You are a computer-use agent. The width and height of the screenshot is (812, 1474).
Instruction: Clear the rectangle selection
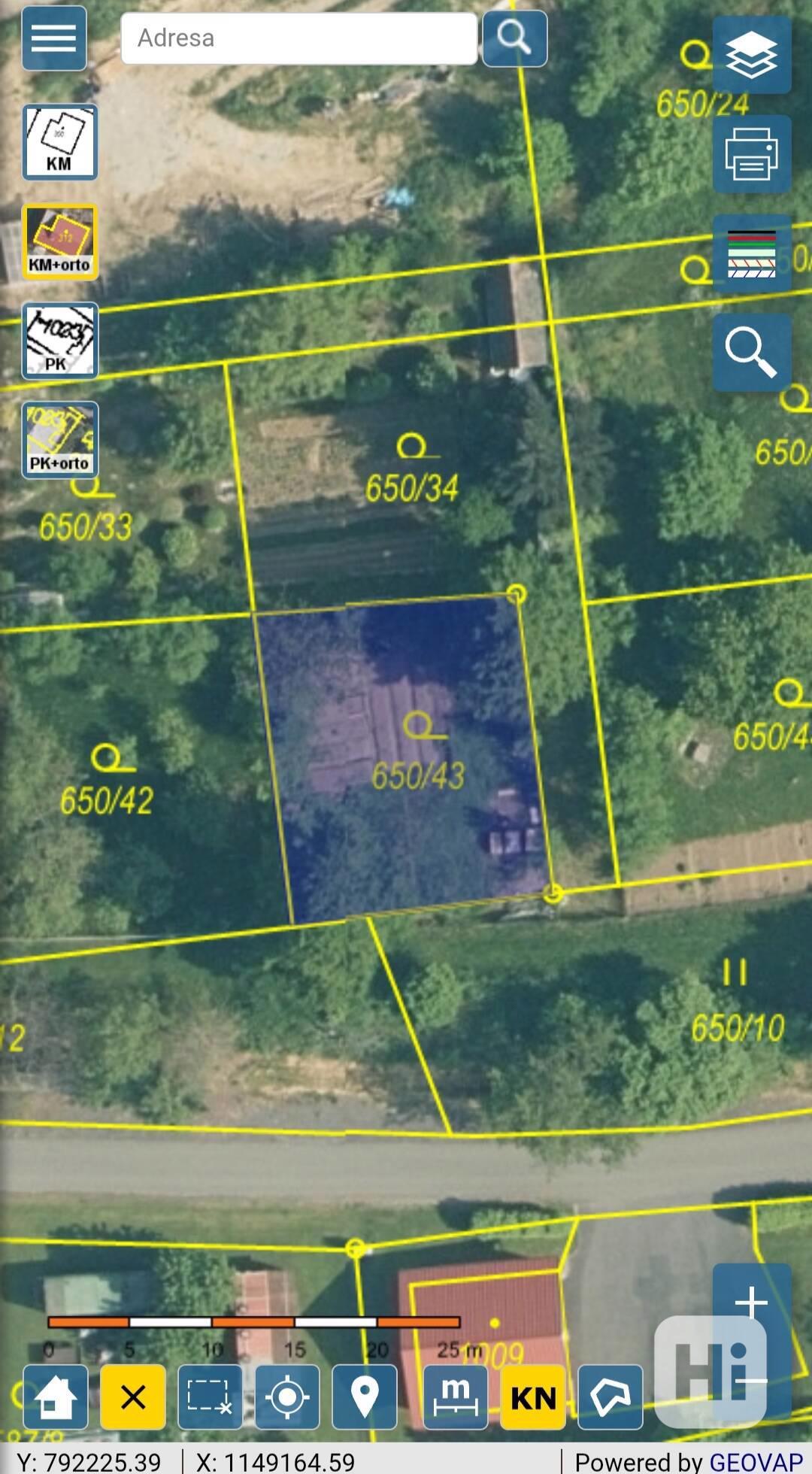tap(210, 1397)
